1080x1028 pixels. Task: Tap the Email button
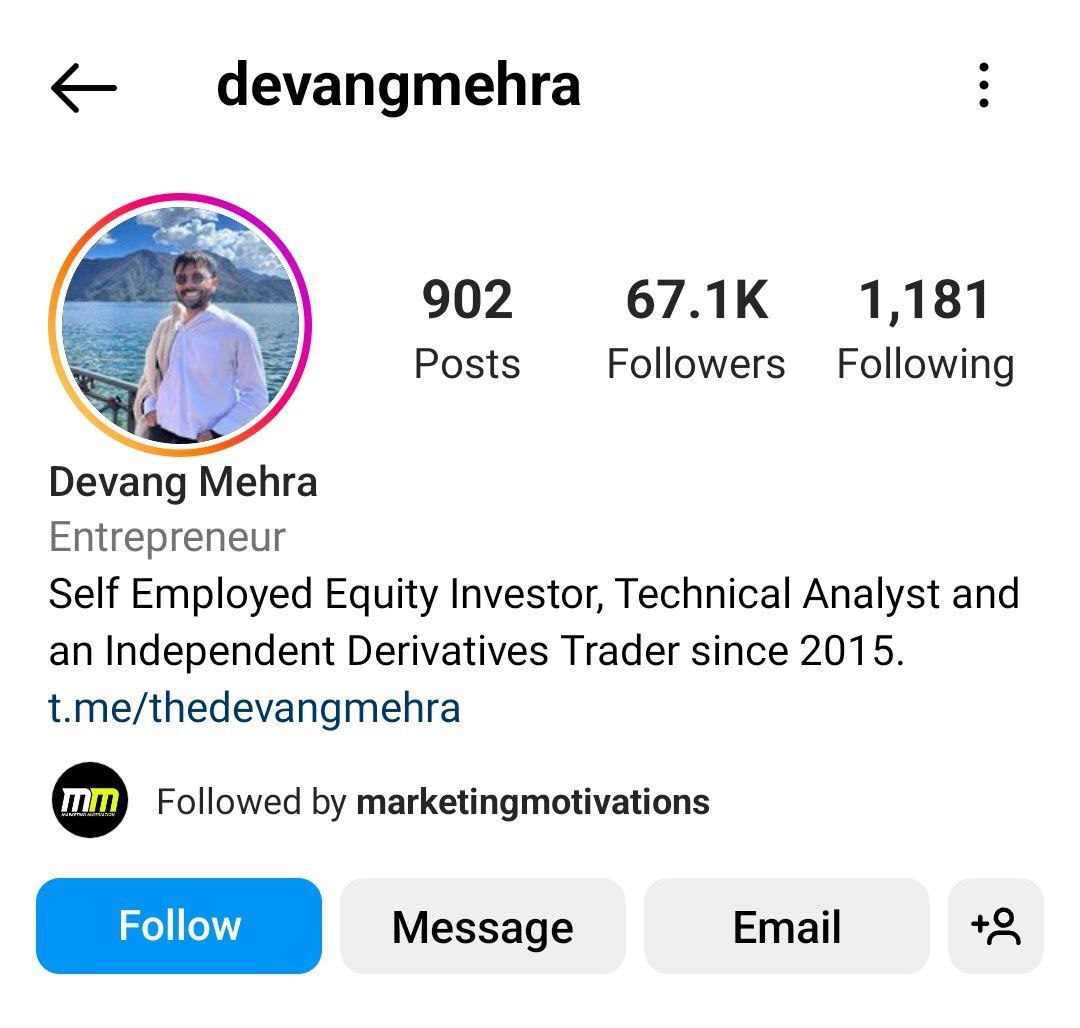pyautogui.click(x=786, y=926)
